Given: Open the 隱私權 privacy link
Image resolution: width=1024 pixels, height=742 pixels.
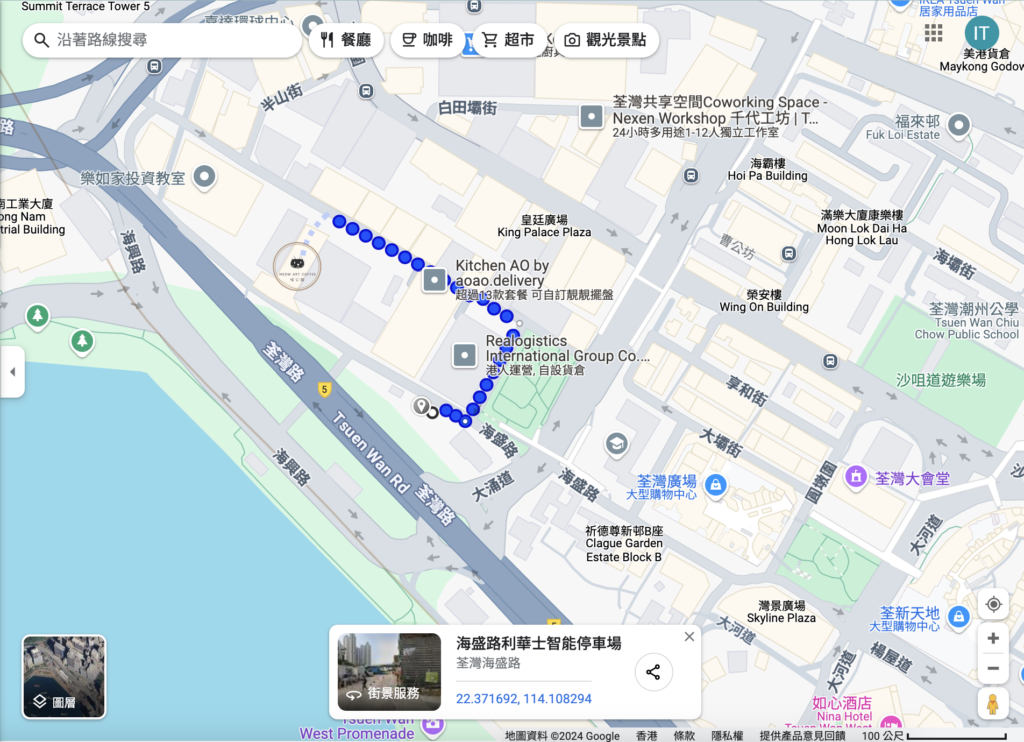Looking at the screenshot, I should 727,735.
